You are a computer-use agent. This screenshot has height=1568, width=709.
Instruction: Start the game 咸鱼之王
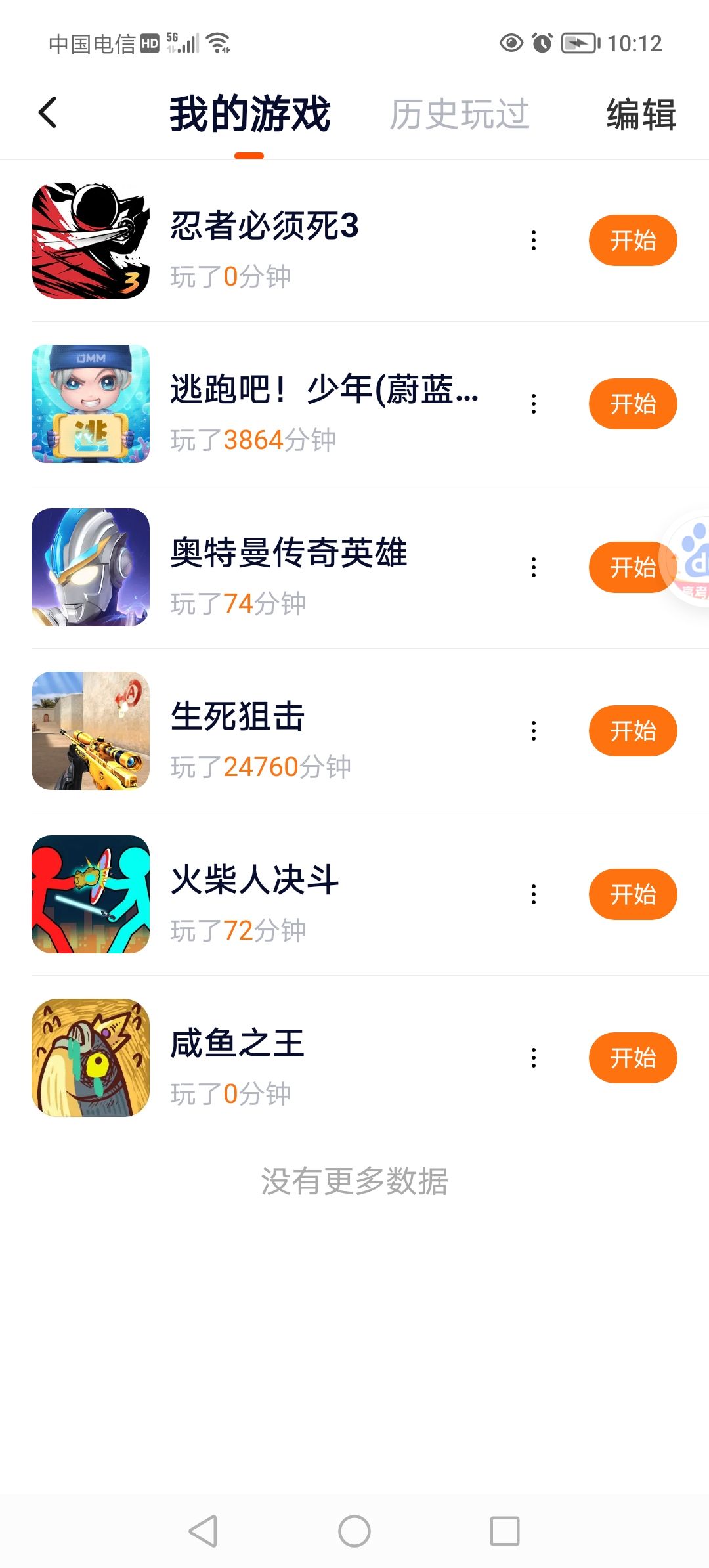click(632, 1058)
